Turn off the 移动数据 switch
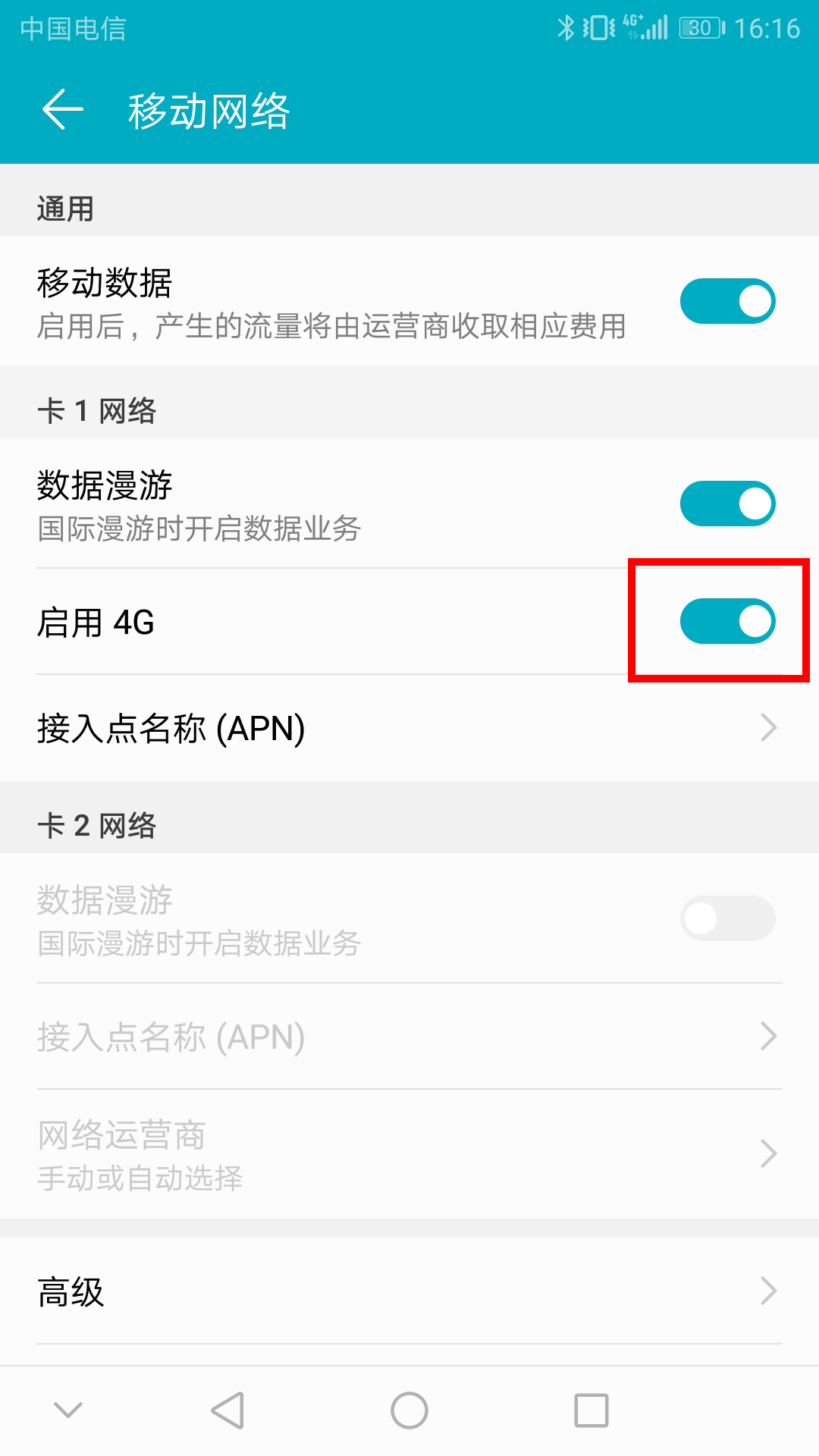This screenshot has width=819, height=1456. pyautogui.click(x=727, y=301)
